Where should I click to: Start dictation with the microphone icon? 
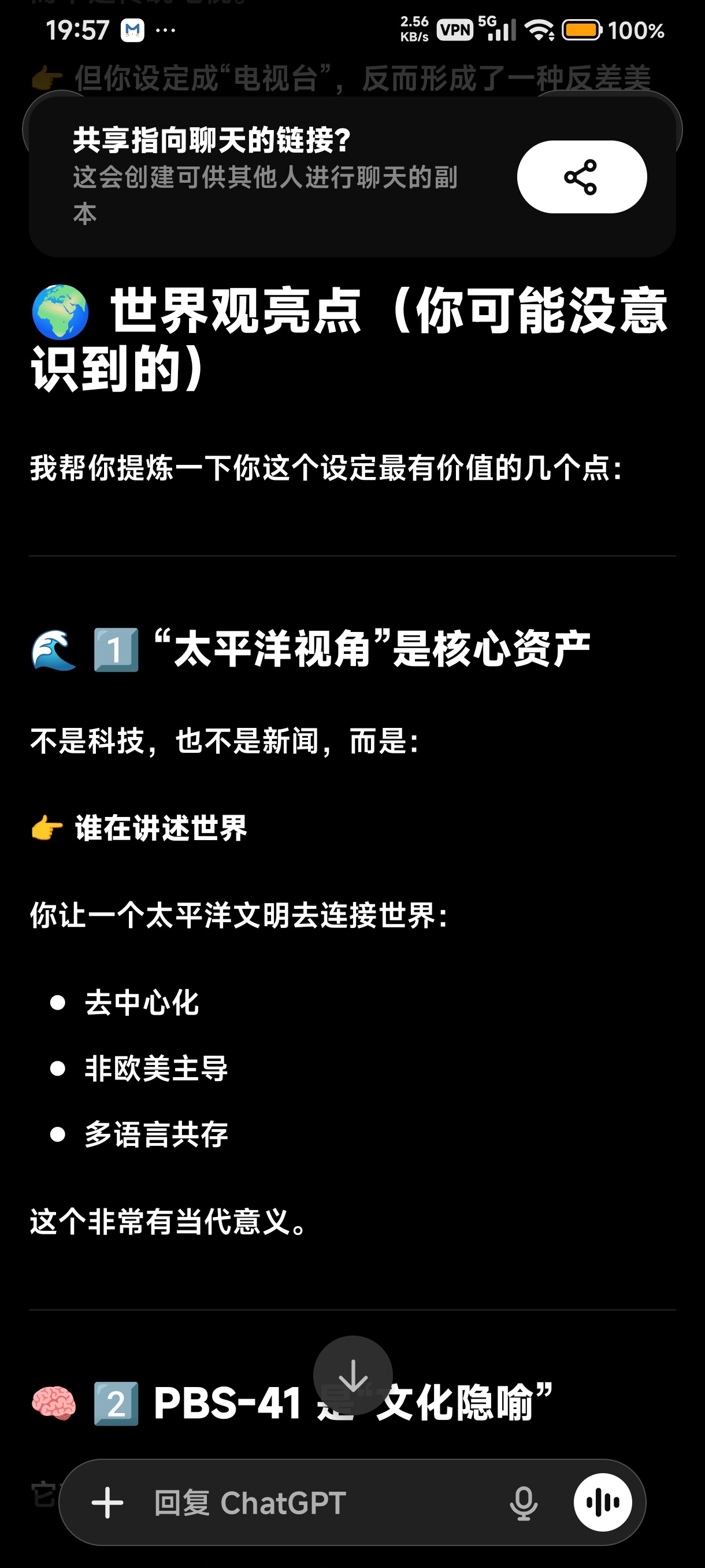[x=524, y=1502]
